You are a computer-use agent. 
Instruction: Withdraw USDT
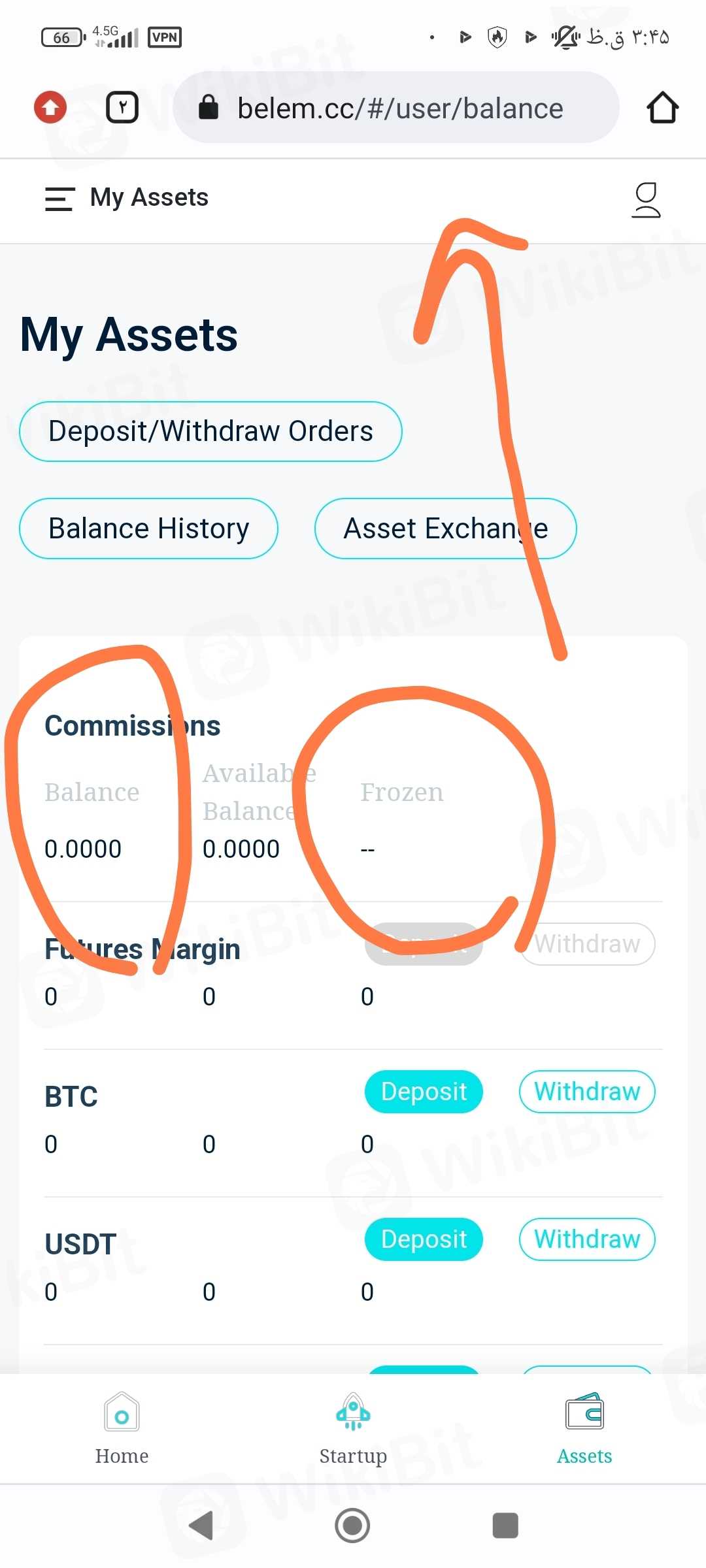tap(586, 1239)
